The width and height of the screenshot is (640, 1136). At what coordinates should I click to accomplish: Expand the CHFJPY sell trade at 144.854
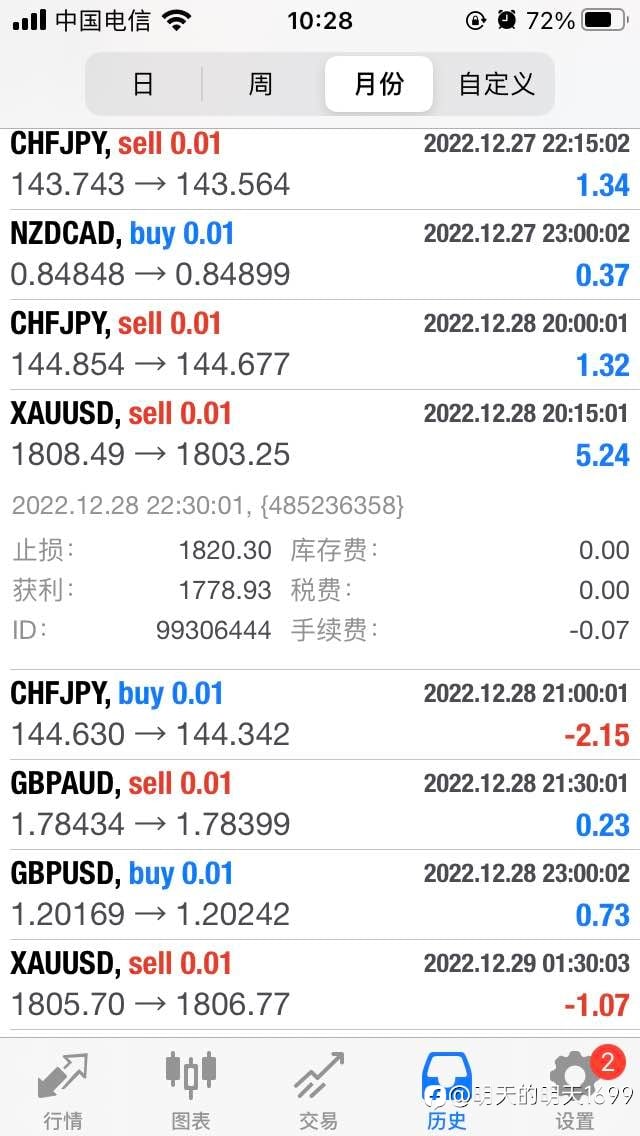[320, 345]
